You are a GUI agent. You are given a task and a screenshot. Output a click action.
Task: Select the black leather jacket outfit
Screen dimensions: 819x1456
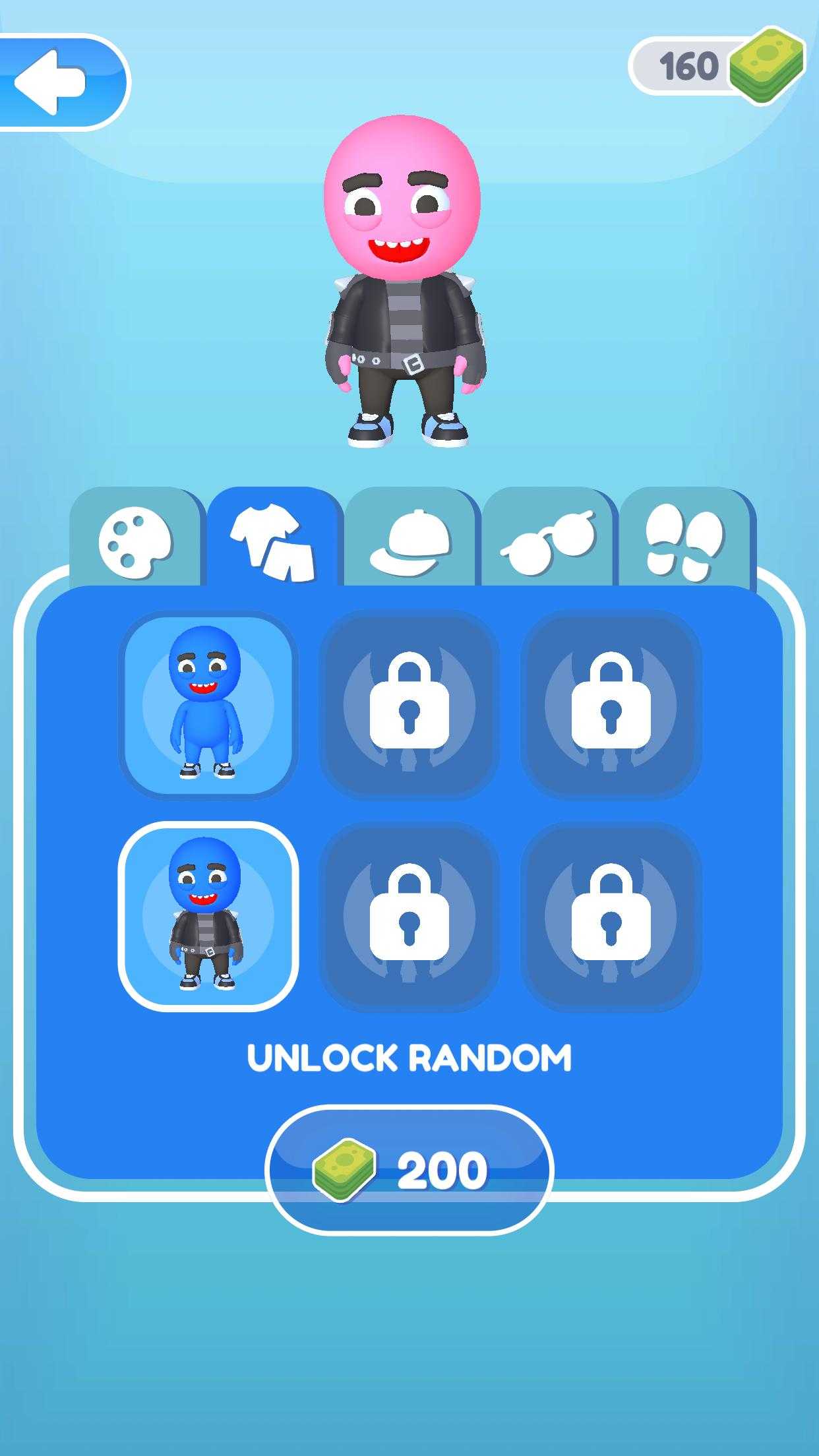tap(208, 915)
